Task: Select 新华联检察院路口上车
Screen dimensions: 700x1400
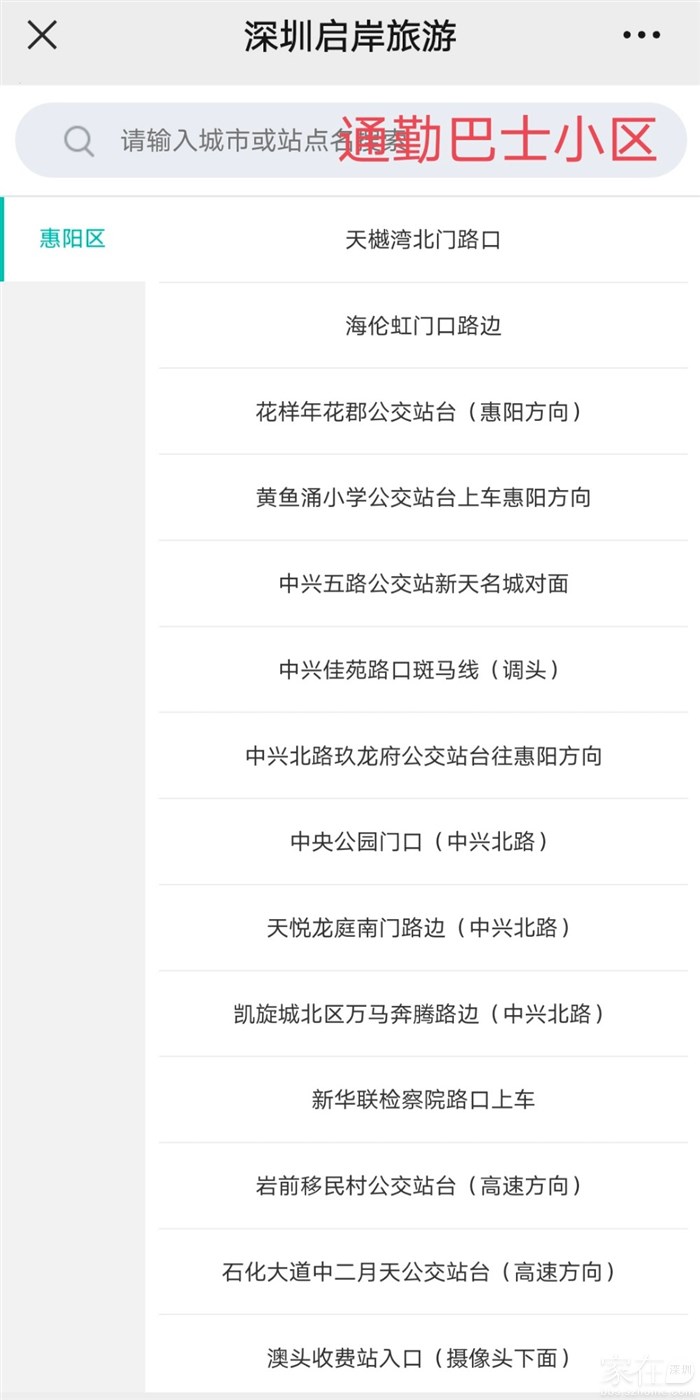Action: [x=423, y=1100]
